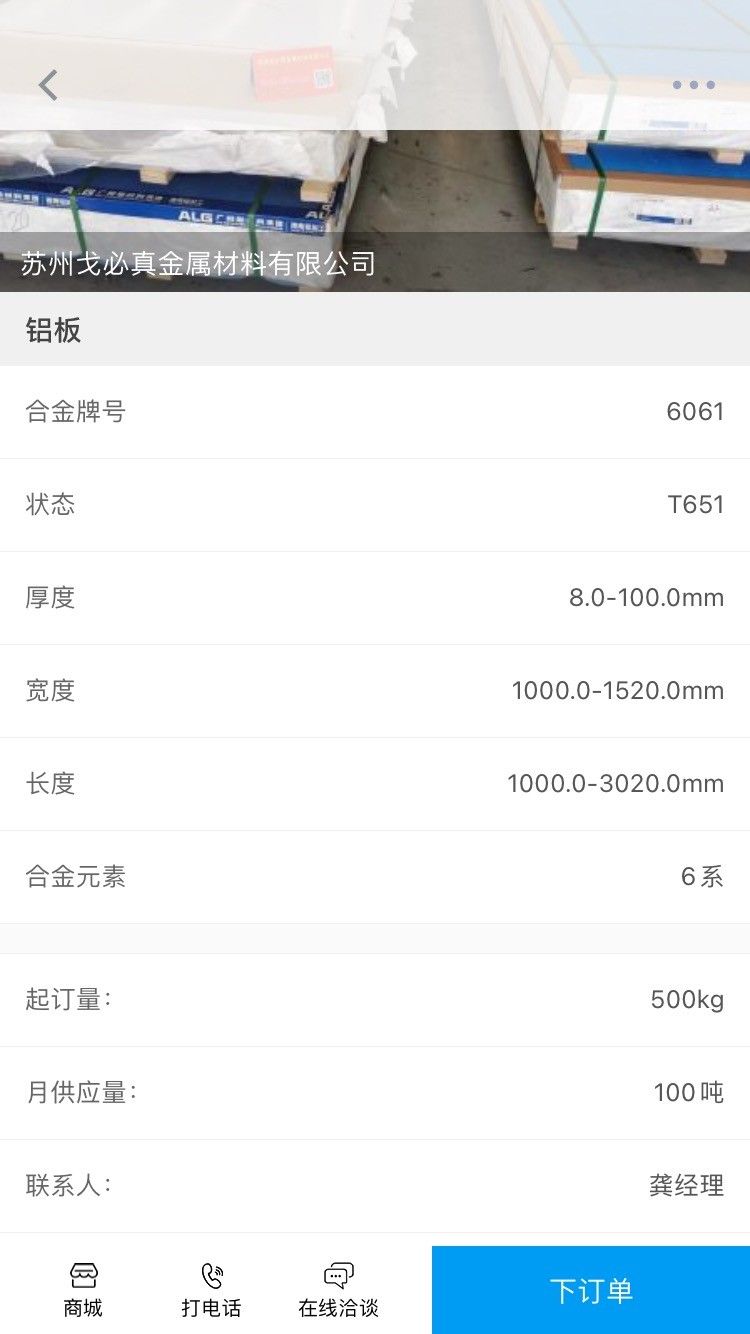The image size is (750, 1334).
Task: Open the three-dot overflow menu
Action: (693, 85)
